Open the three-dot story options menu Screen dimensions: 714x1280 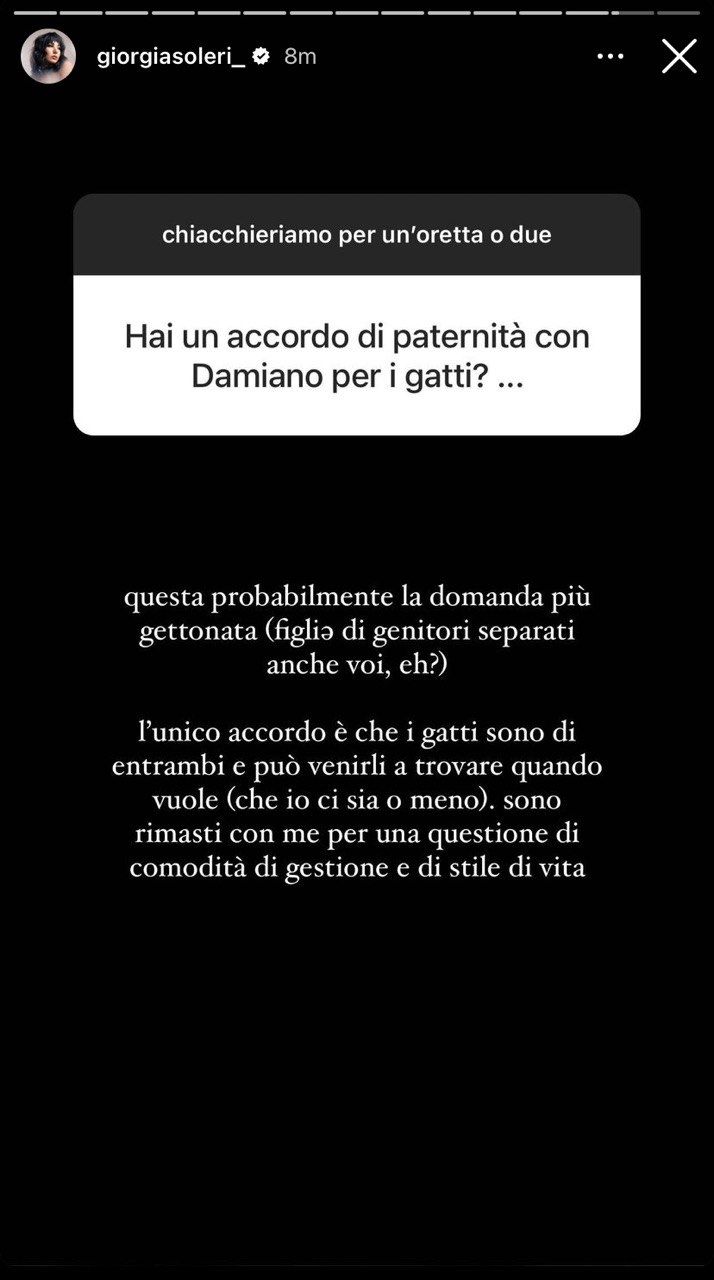click(x=610, y=57)
